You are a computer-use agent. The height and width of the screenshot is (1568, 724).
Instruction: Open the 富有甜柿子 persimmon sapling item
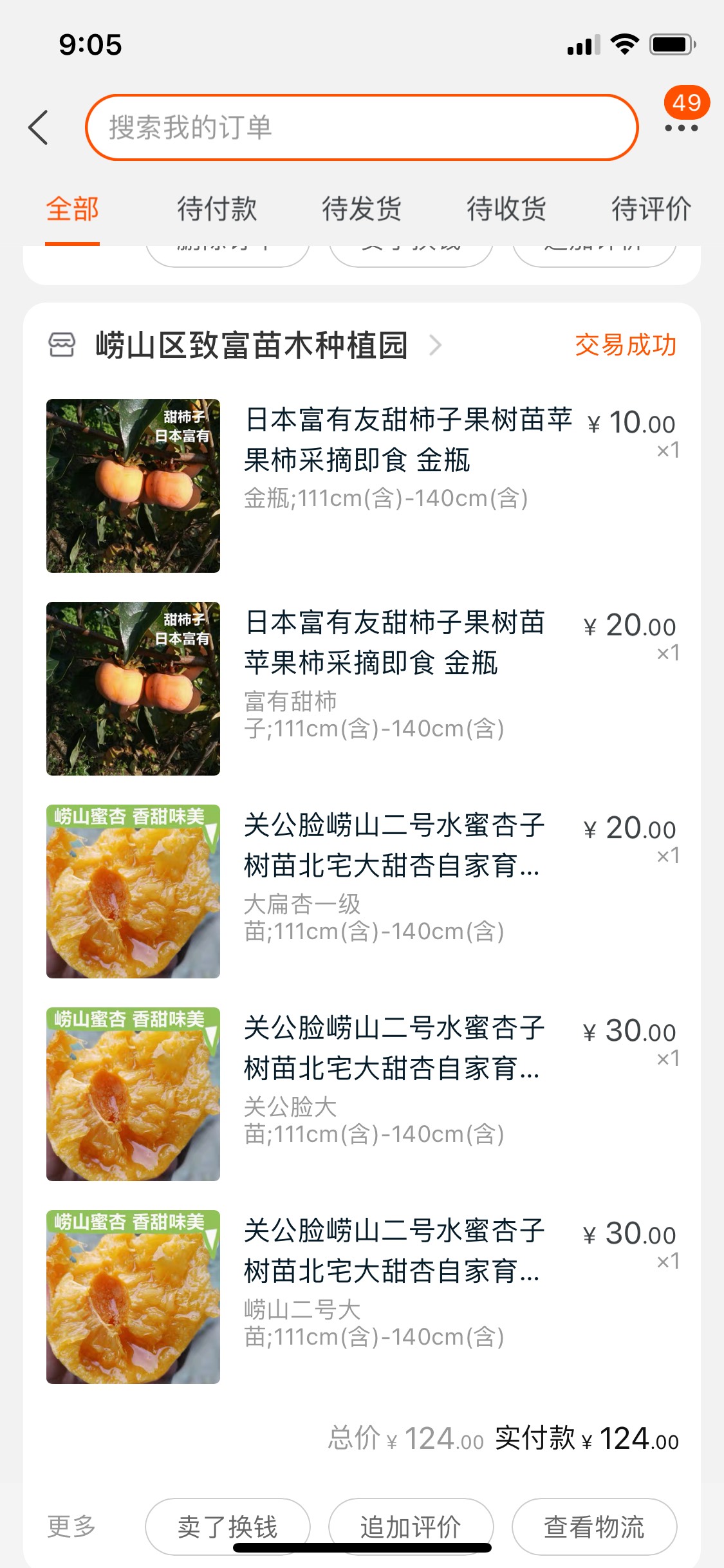362,689
